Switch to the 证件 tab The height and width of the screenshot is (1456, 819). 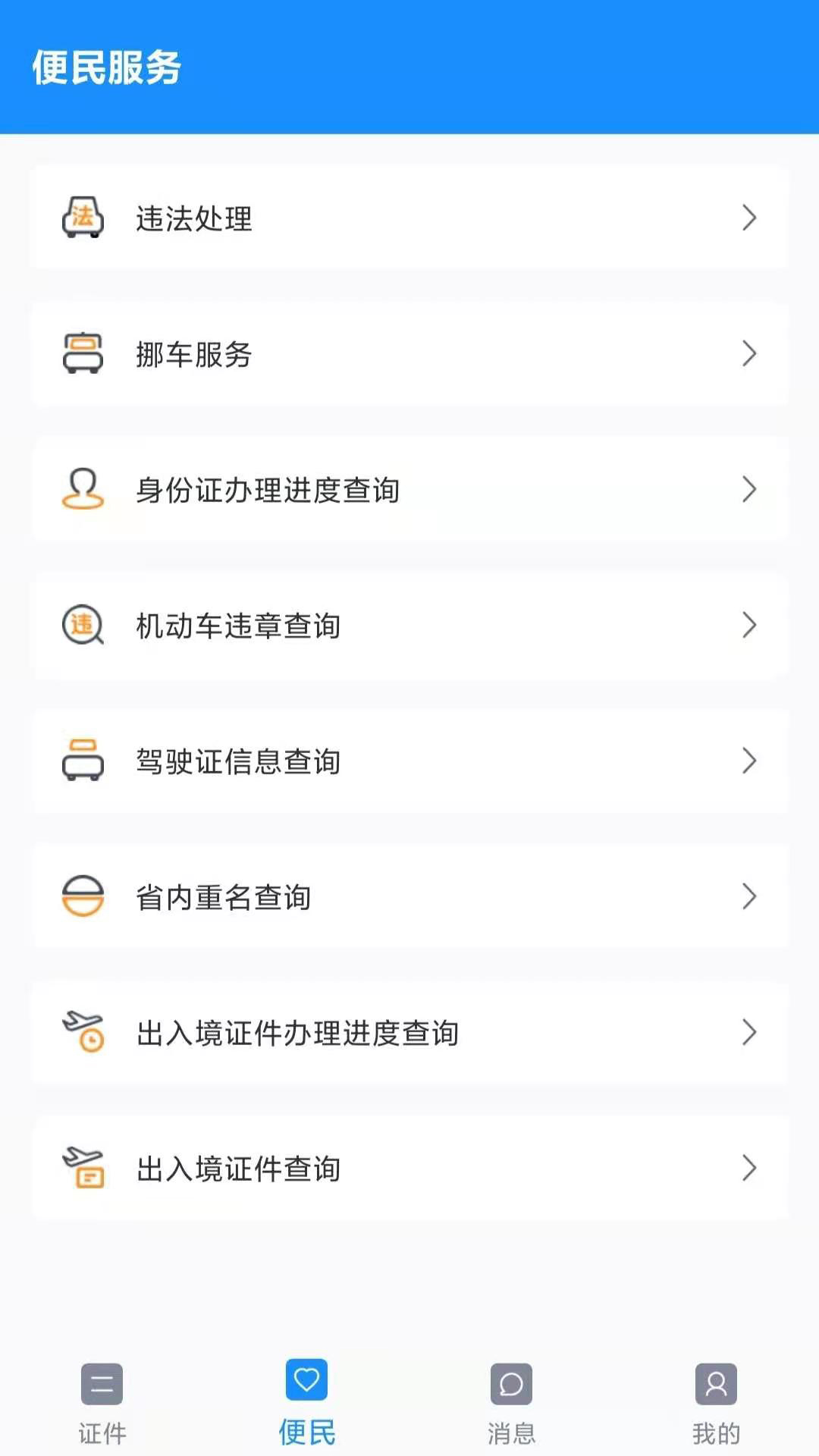tap(102, 1403)
